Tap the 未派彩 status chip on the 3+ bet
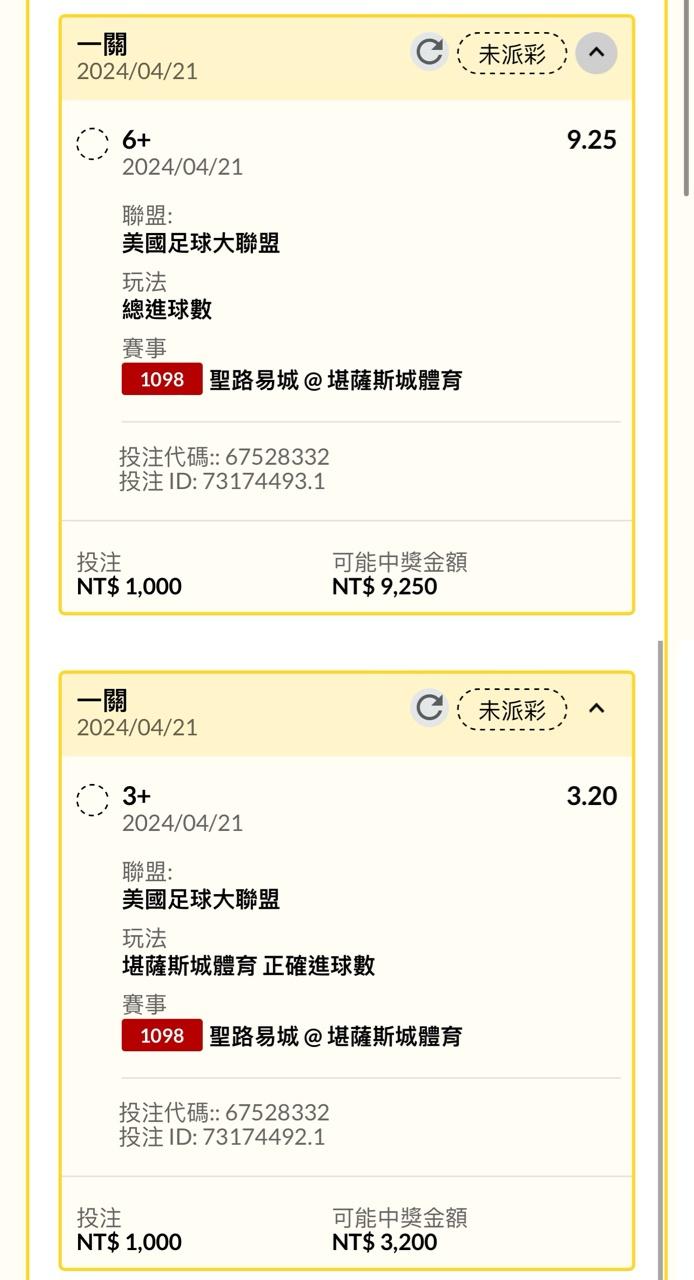694x1280 pixels. (x=512, y=709)
